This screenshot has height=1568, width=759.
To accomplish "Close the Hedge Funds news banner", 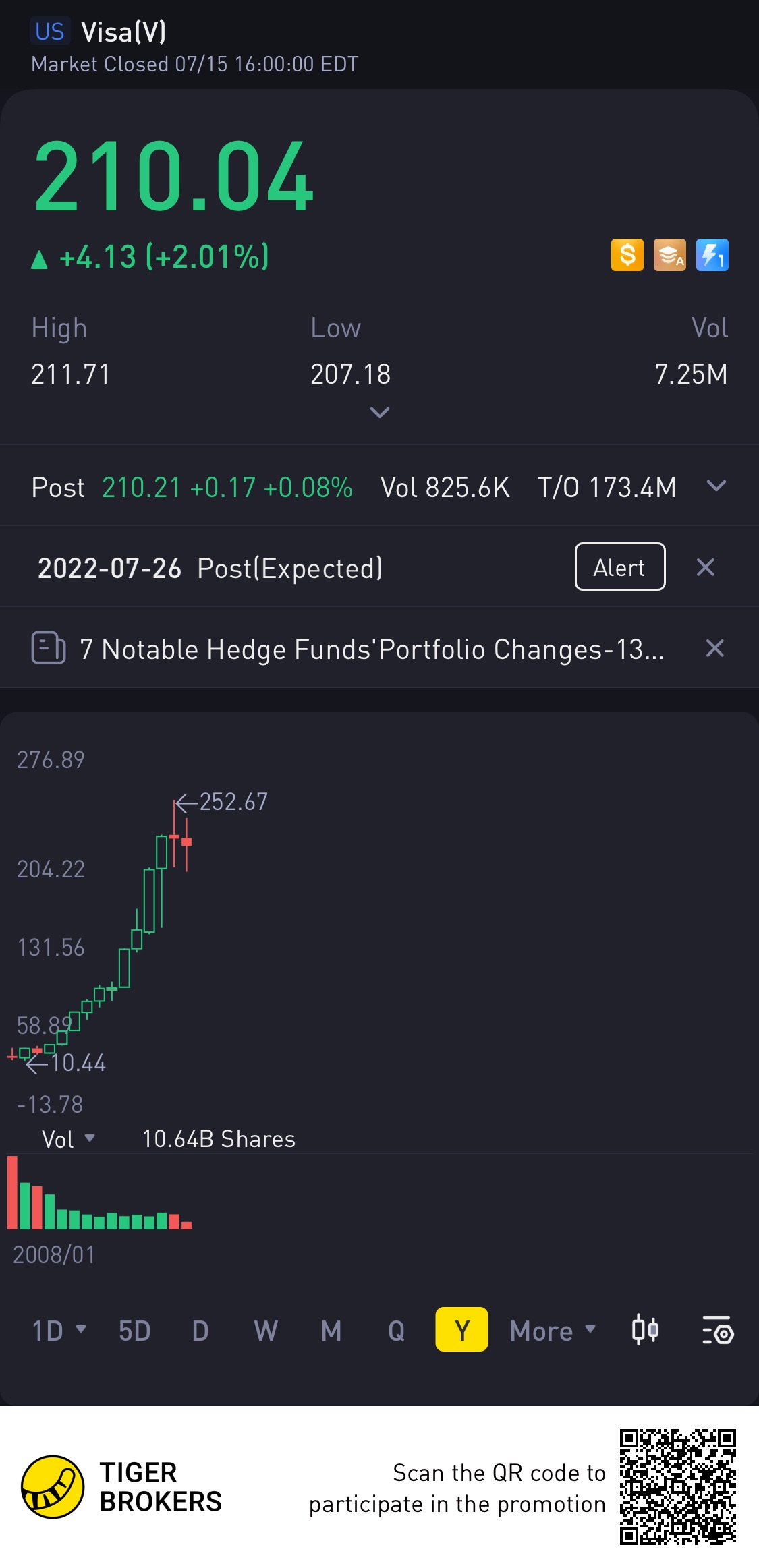I will pyautogui.click(x=714, y=649).
